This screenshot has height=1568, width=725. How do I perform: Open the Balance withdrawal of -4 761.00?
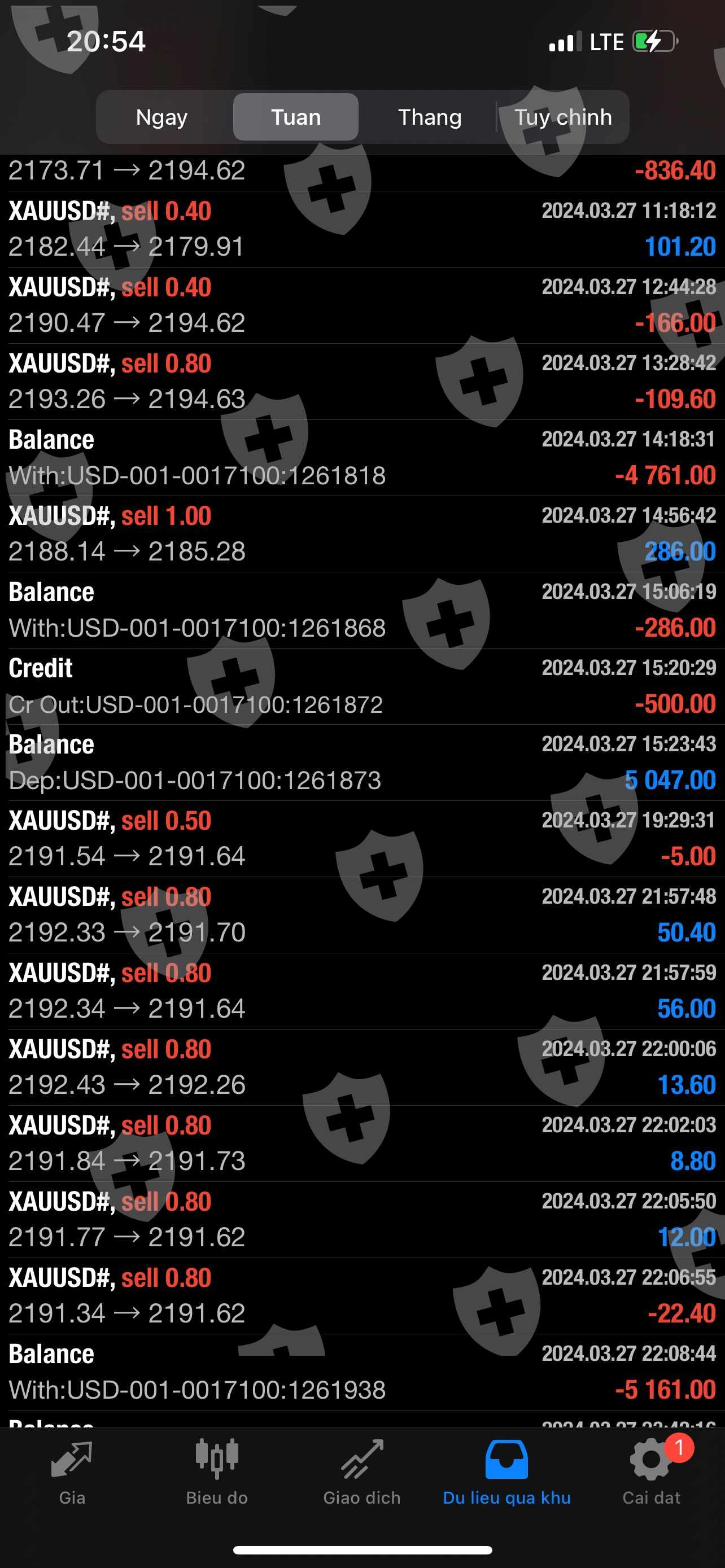(362, 458)
